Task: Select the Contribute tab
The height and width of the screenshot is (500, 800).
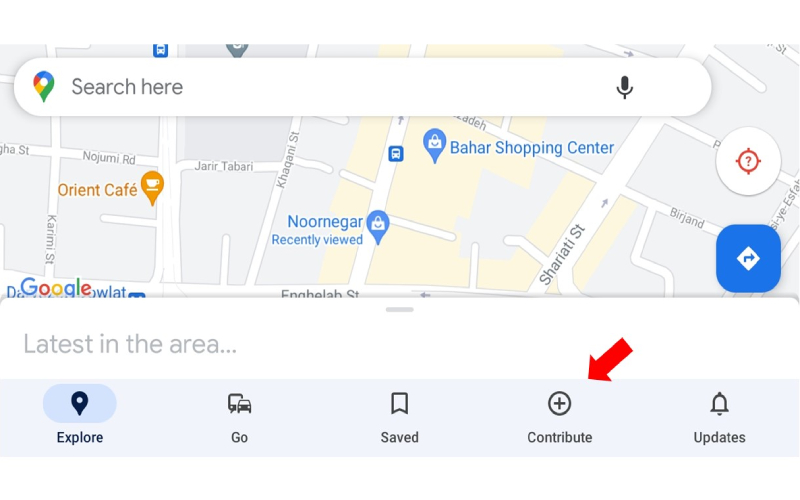Action: point(559,417)
